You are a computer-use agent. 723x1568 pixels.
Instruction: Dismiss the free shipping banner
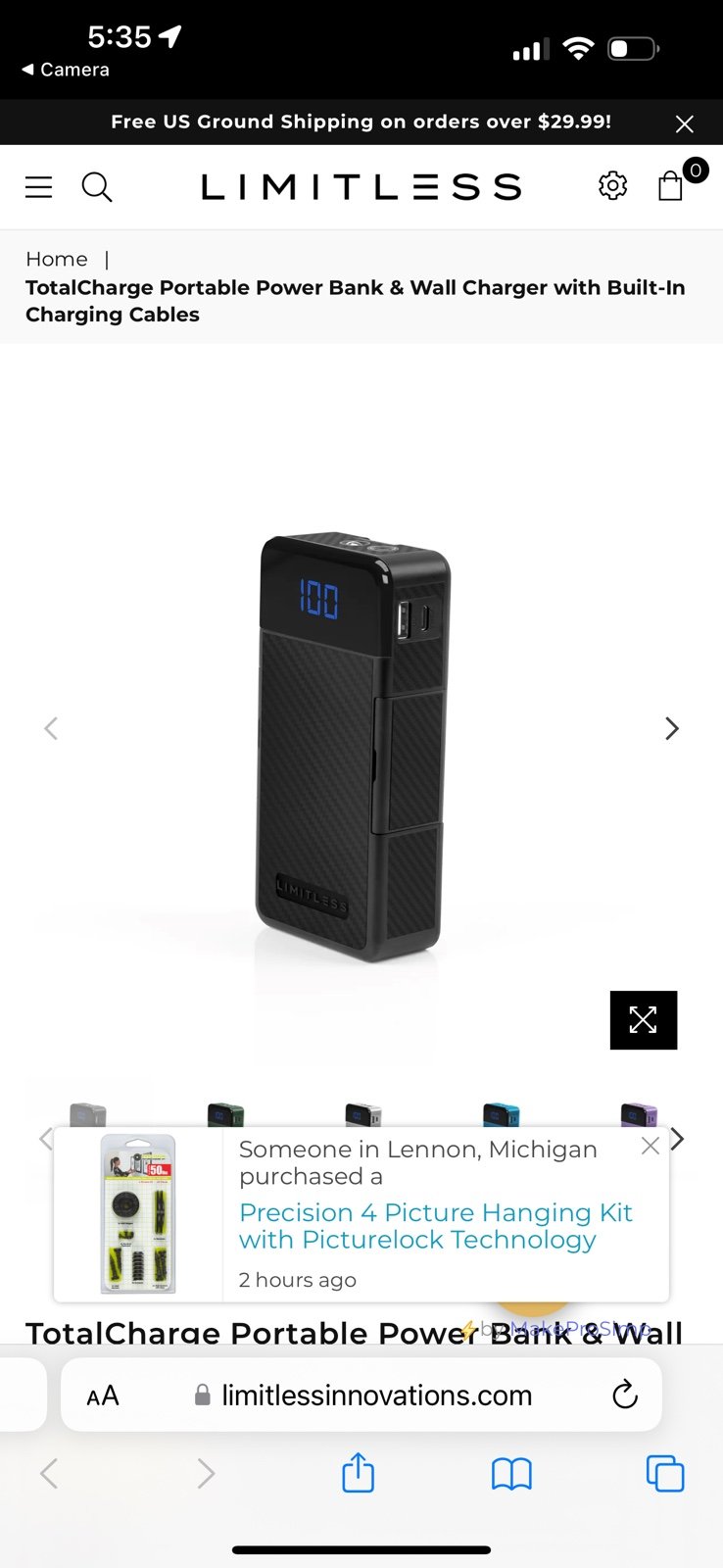point(685,123)
